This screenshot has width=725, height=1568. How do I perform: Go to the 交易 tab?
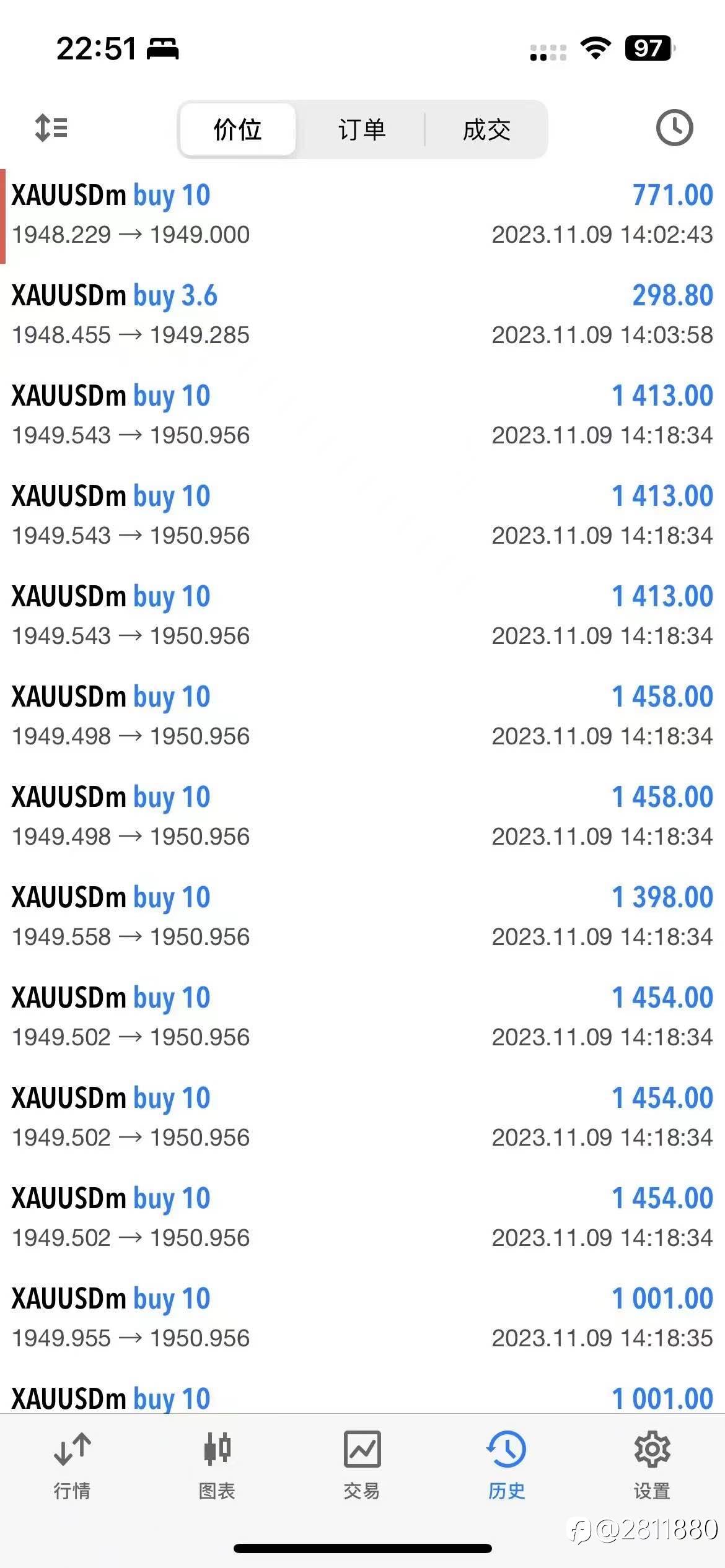click(x=362, y=1466)
